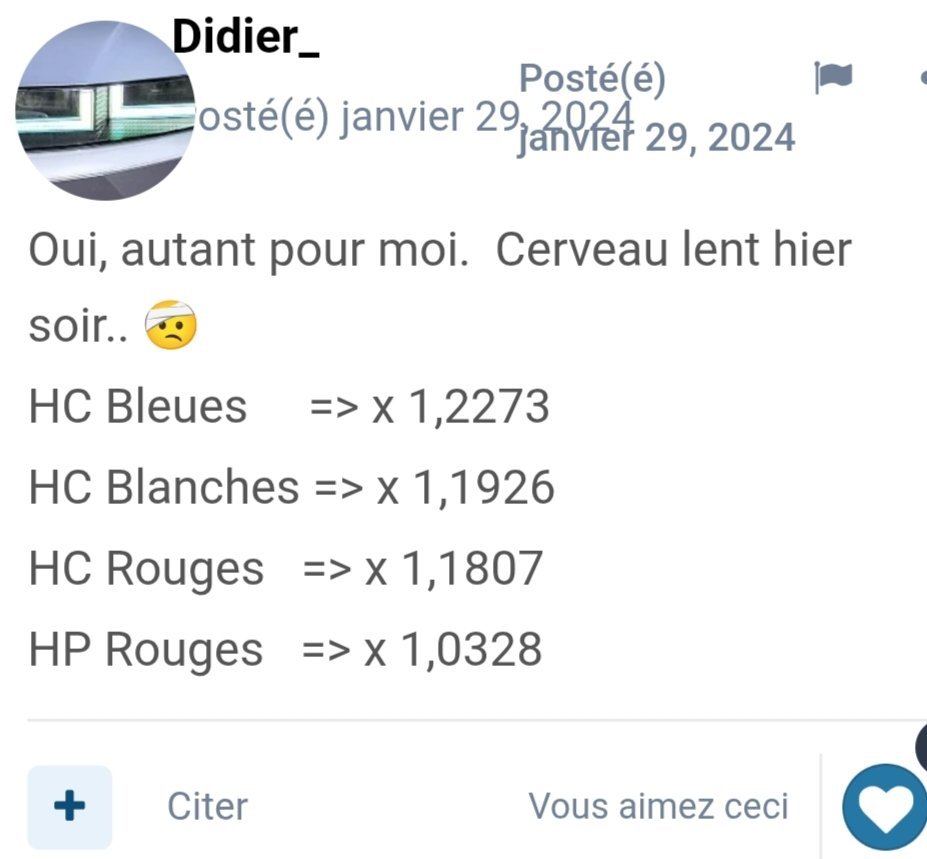Open Didier_'s username link
The image size is (927, 859).
coord(246,38)
